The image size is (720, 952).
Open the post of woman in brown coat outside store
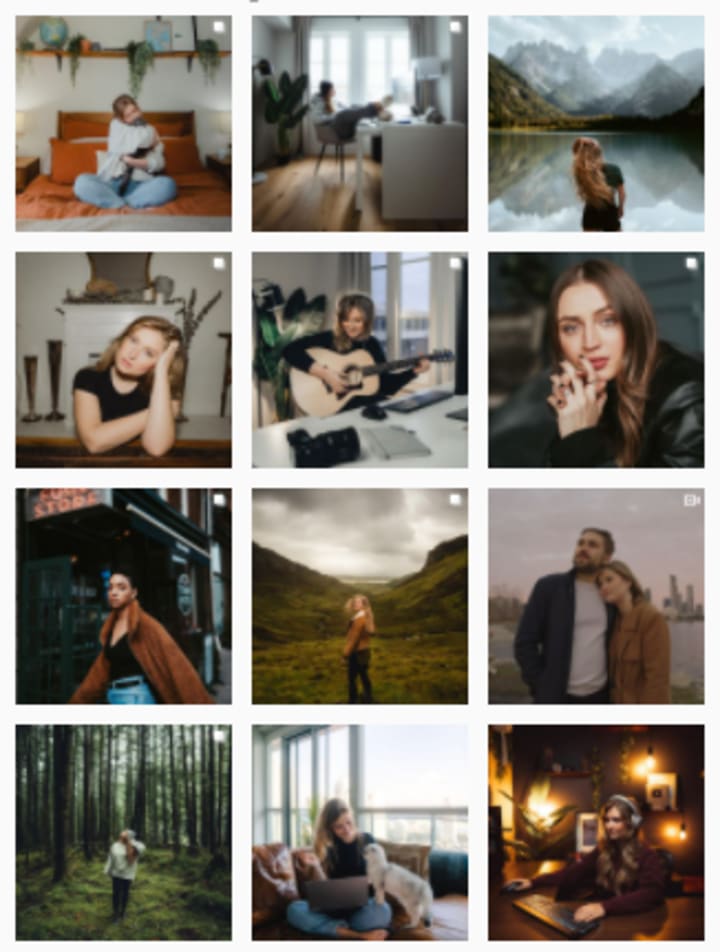(x=123, y=596)
